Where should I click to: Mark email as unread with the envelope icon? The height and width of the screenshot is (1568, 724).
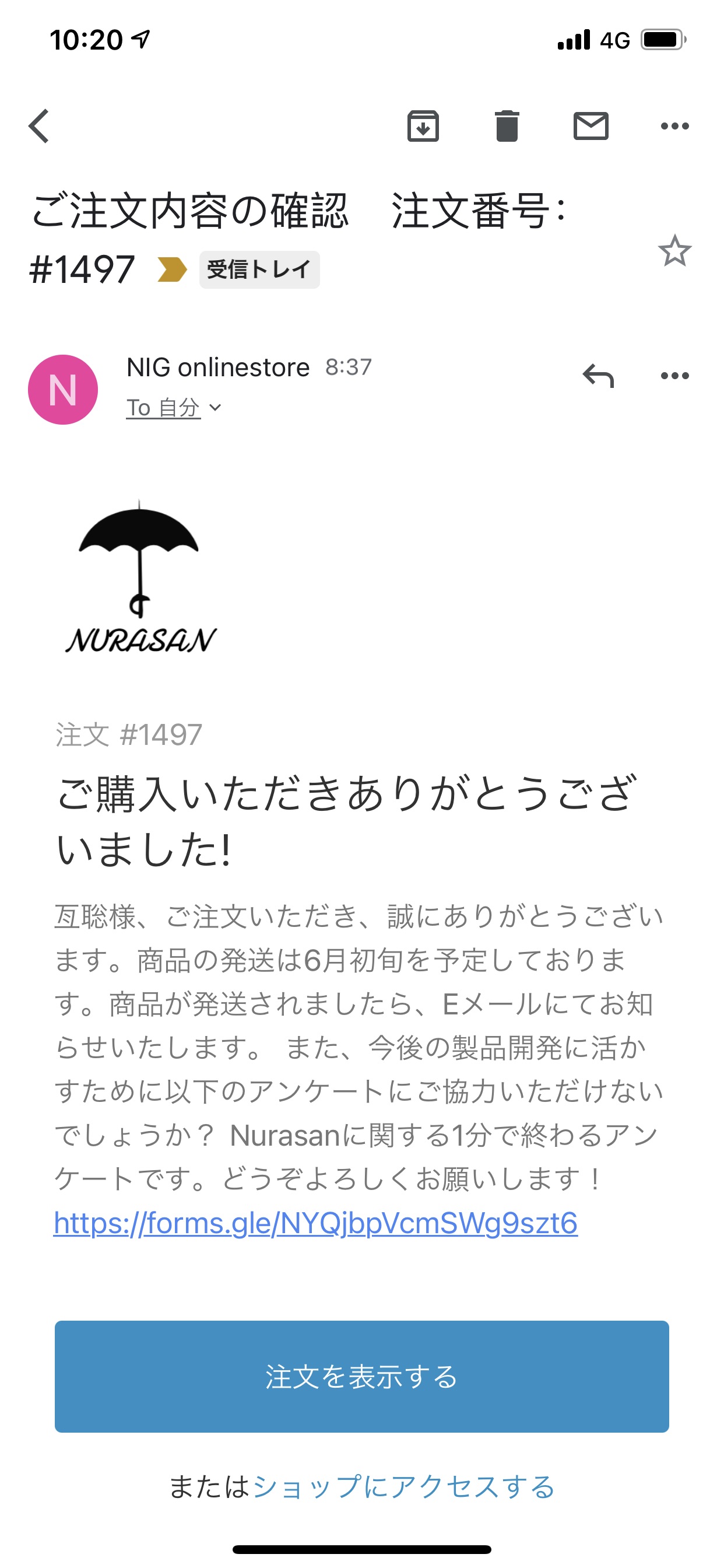(x=591, y=126)
